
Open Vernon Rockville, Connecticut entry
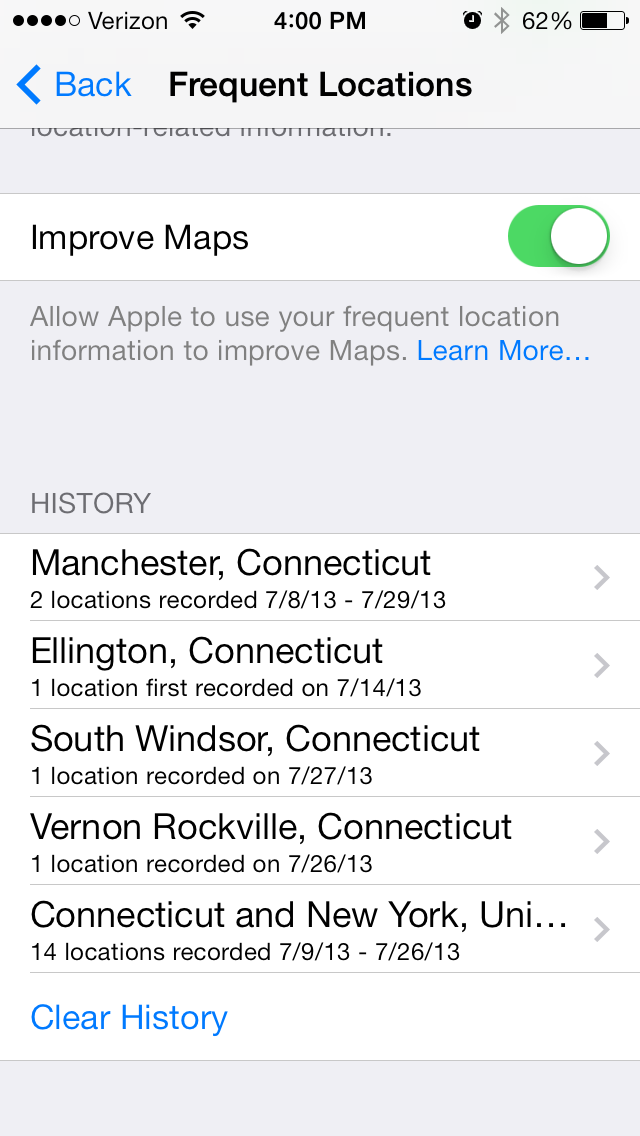[x=320, y=841]
